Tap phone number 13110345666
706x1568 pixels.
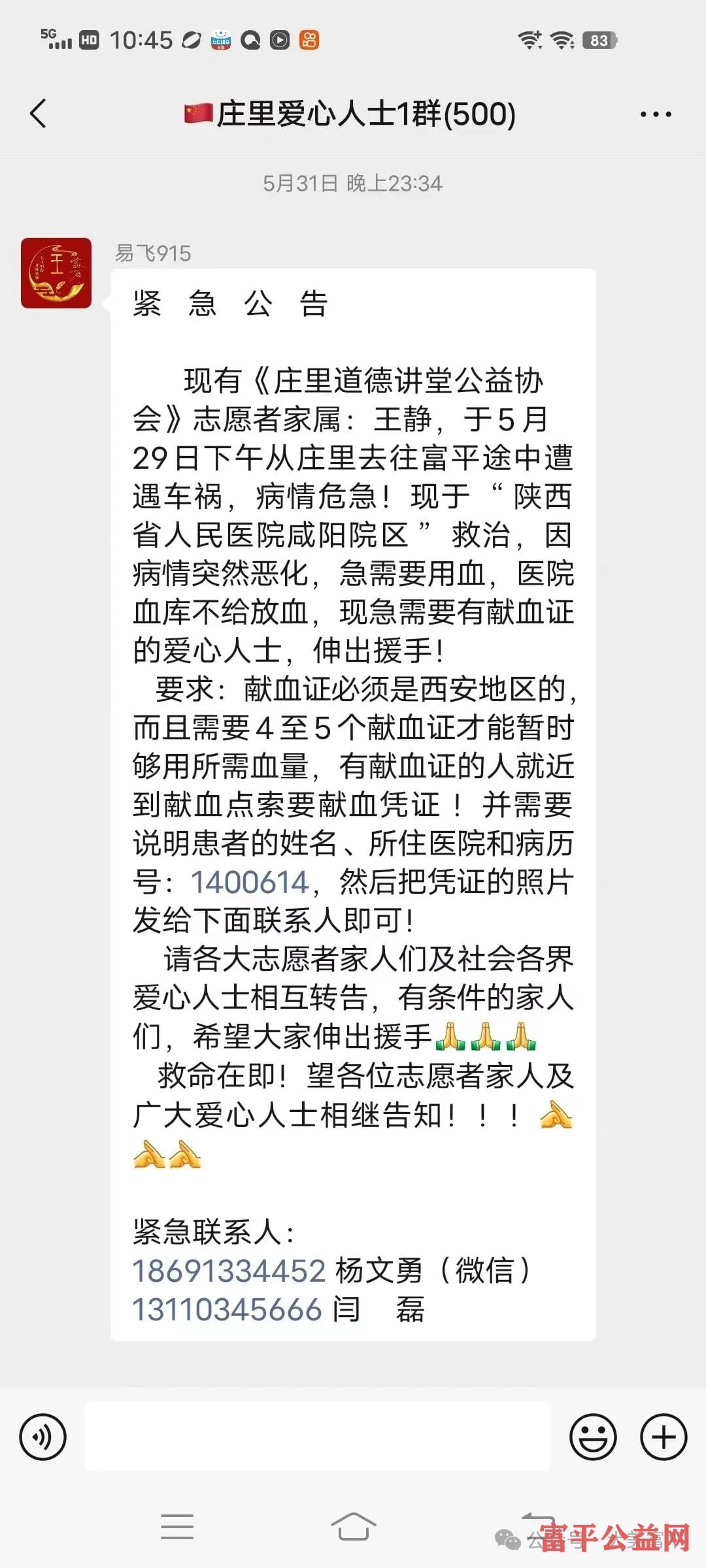click(227, 1310)
